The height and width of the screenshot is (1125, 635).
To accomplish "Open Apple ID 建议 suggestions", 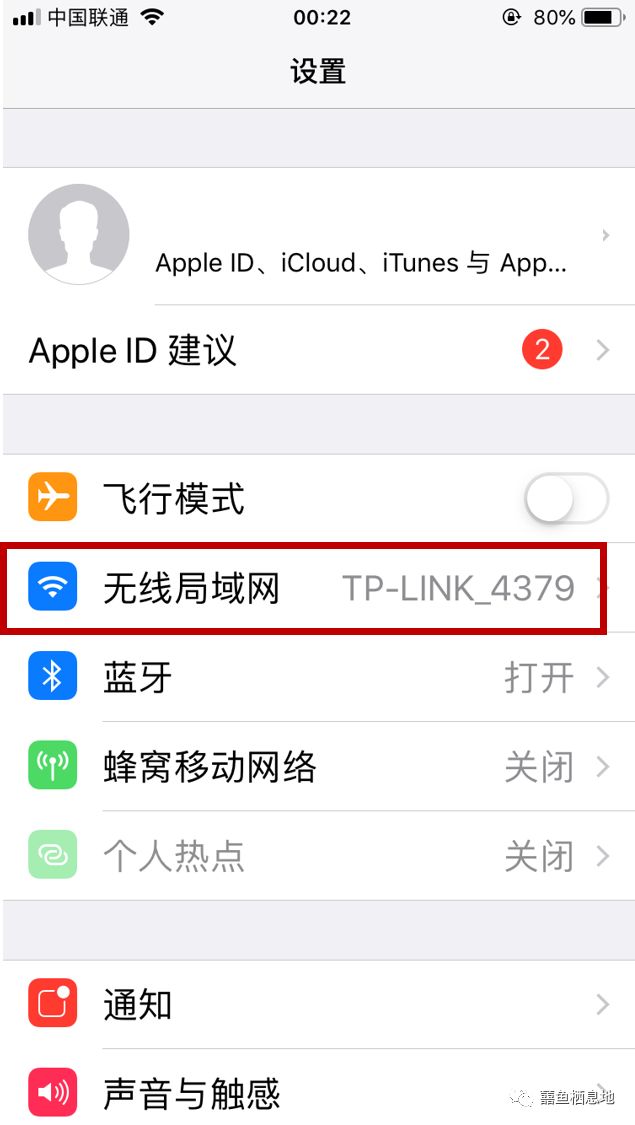I will 317,350.
